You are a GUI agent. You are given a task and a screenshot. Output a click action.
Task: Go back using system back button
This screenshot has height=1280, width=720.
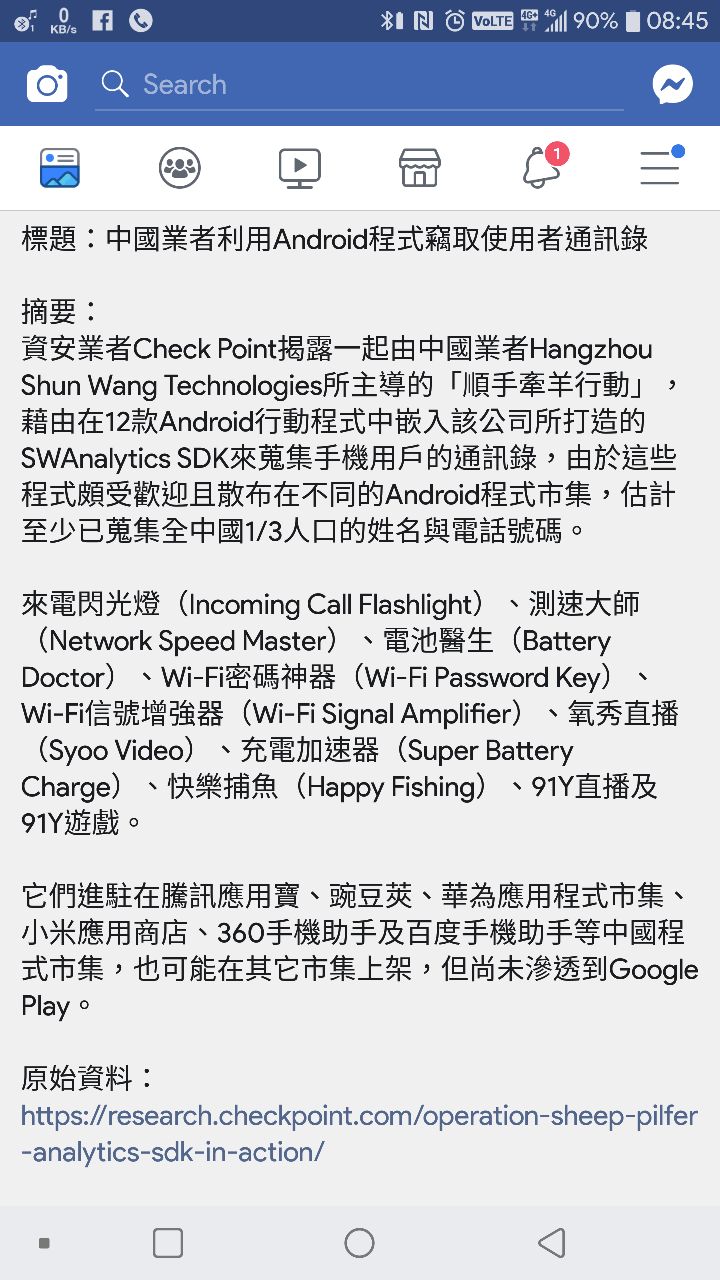click(x=552, y=1243)
